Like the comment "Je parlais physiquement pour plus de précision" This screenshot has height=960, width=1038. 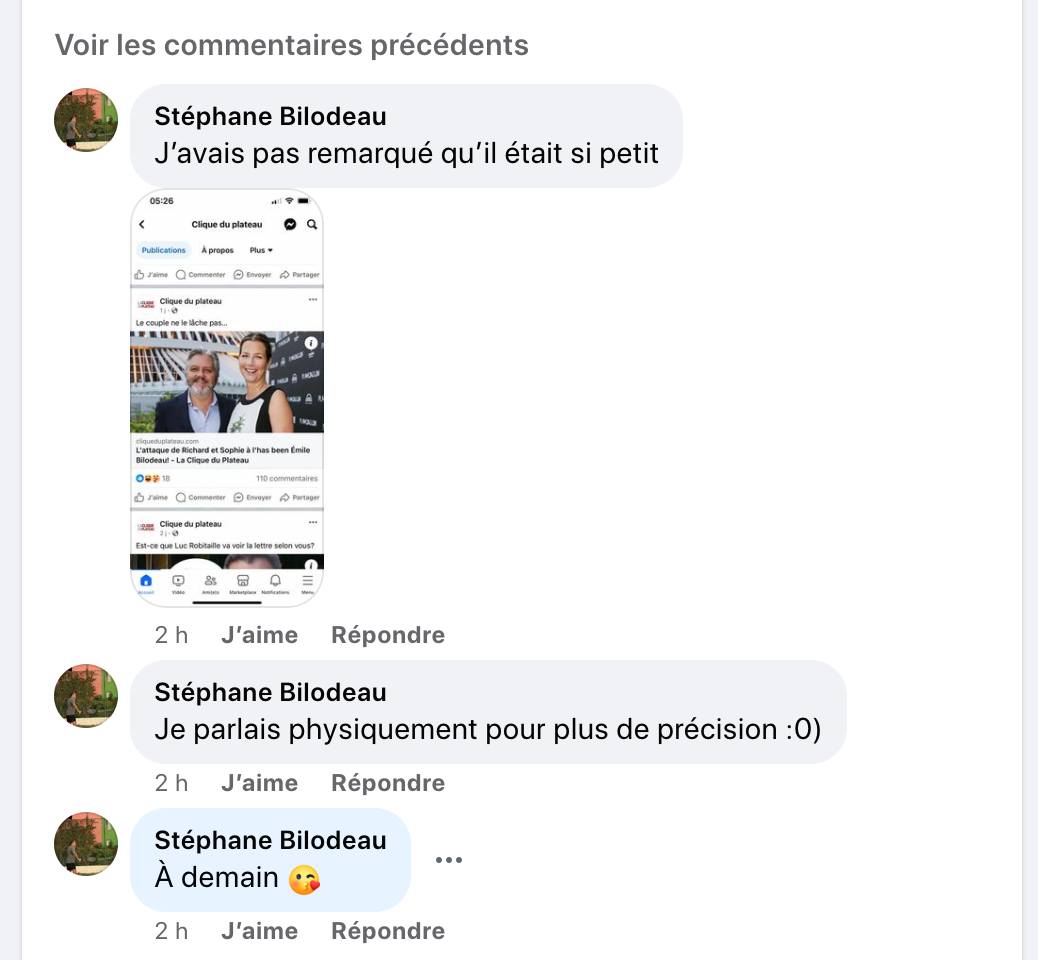(x=259, y=783)
